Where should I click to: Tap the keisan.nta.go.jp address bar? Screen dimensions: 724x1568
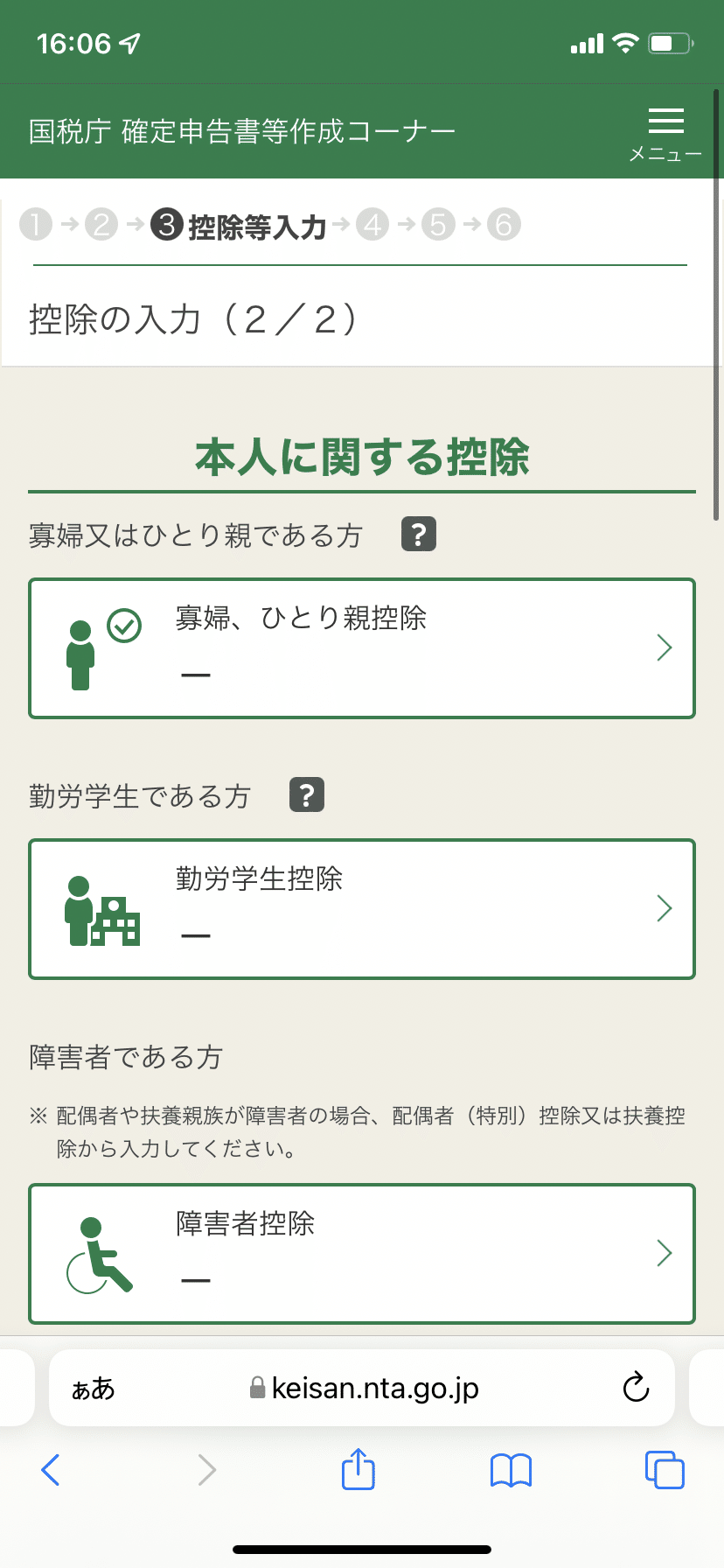364,1388
